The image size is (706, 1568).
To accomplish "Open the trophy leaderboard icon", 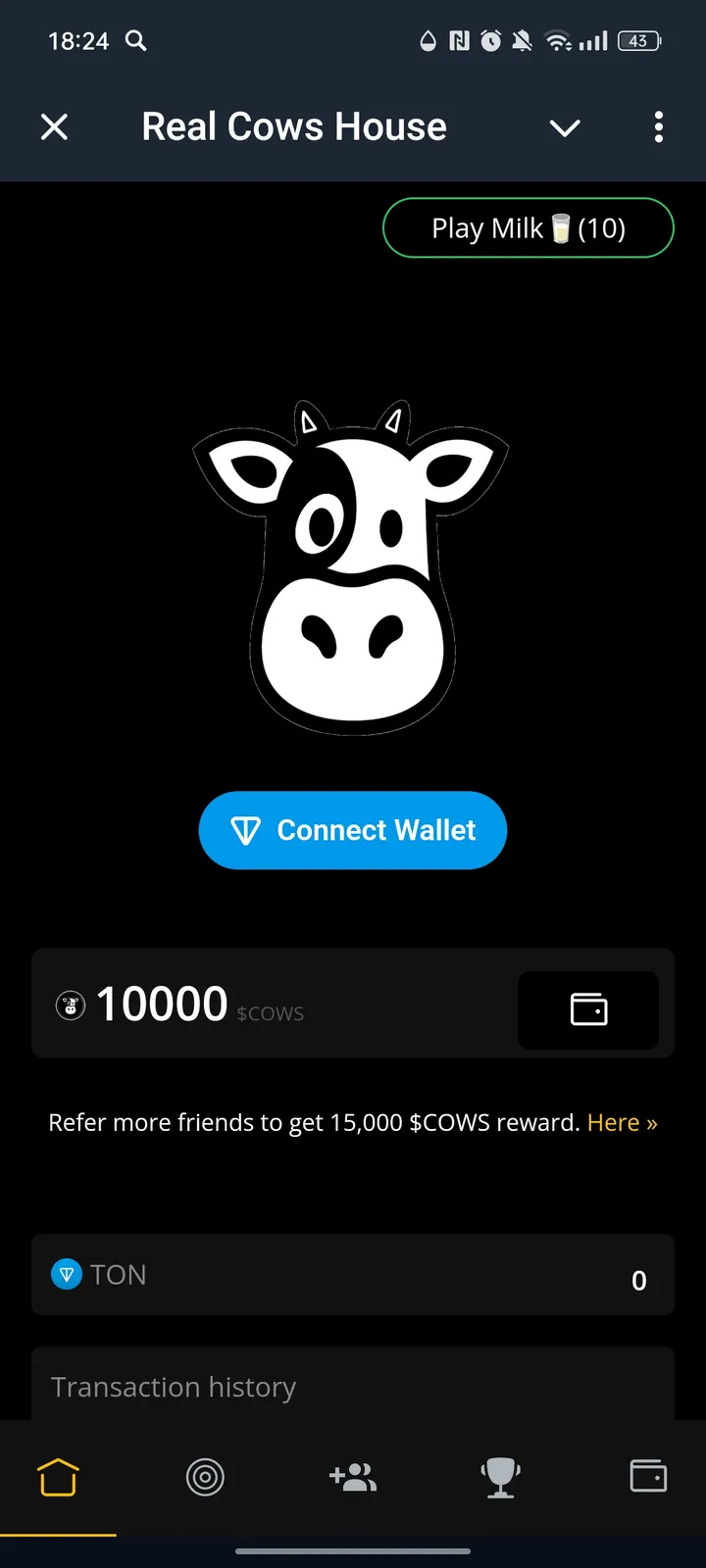I will tap(500, 1477).
